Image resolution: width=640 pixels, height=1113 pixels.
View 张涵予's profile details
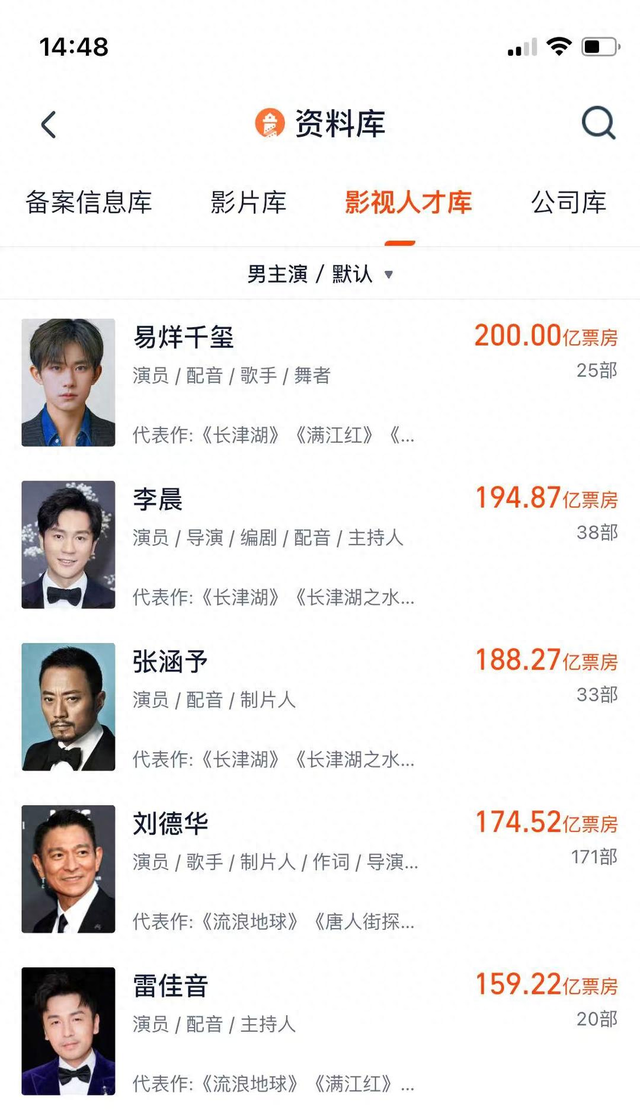pyautogui.click(x=320, y=706)
